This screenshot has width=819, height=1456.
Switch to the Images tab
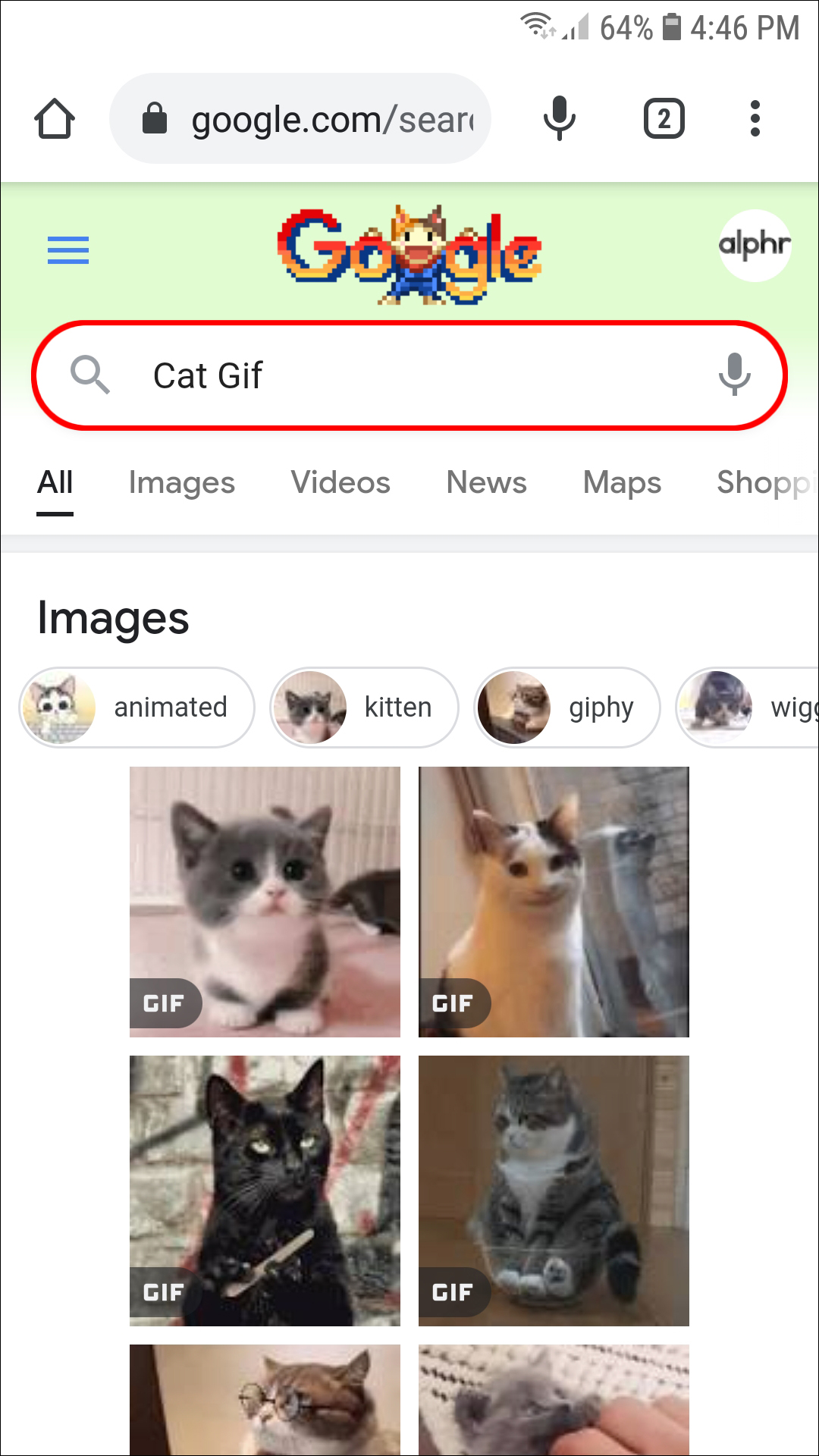click(x=181, y=483)
